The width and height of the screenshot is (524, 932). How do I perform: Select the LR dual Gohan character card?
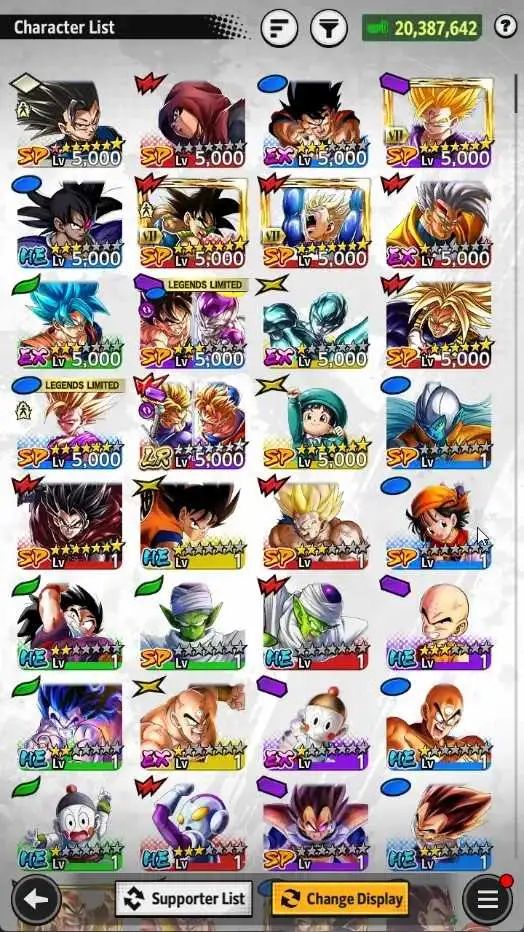coord(192,424)
